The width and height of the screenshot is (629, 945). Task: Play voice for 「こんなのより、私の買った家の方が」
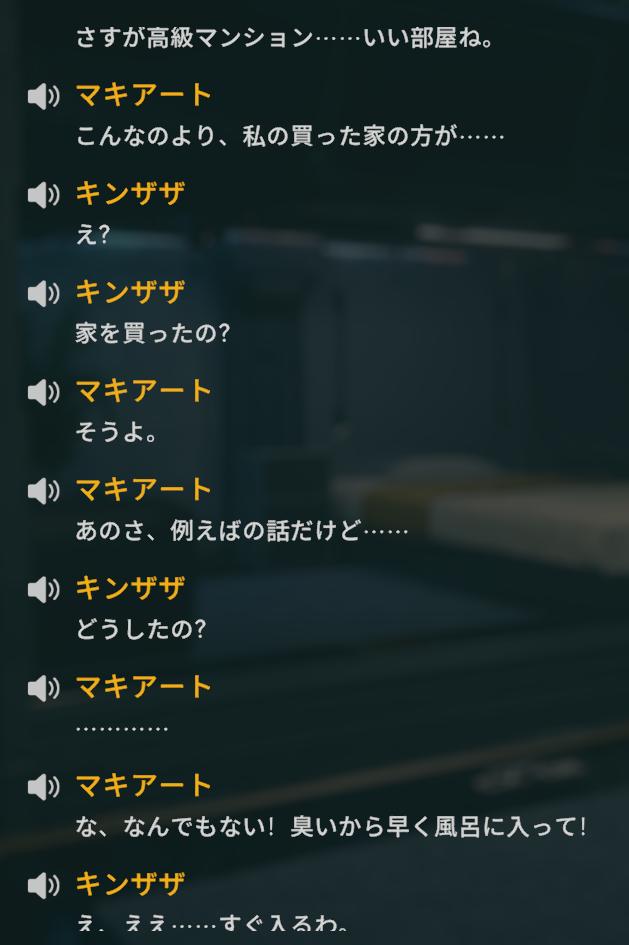[x=43, y=96]
